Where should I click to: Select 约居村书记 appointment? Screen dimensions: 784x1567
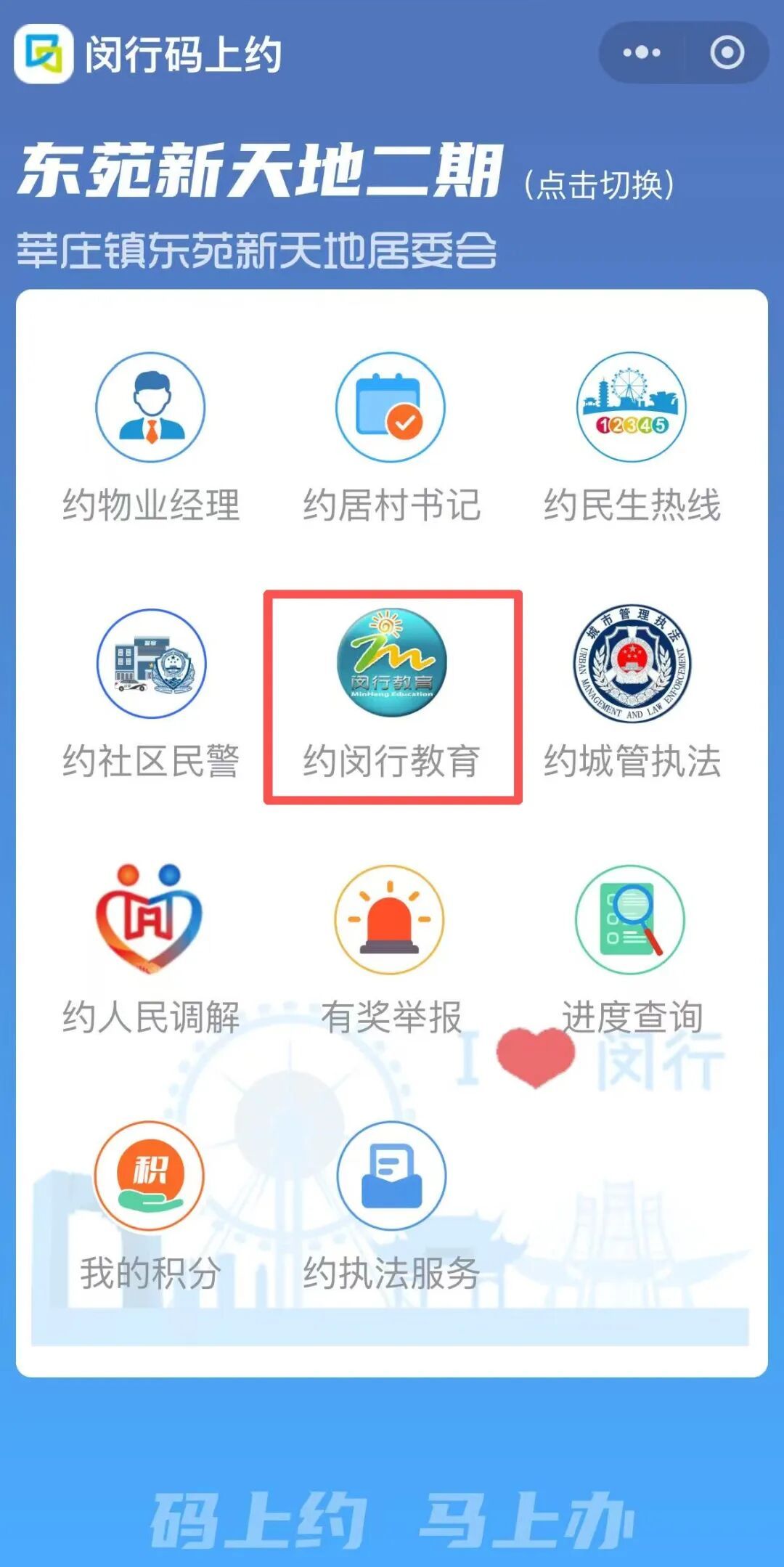pyautogui.click(x=391, y=437)
